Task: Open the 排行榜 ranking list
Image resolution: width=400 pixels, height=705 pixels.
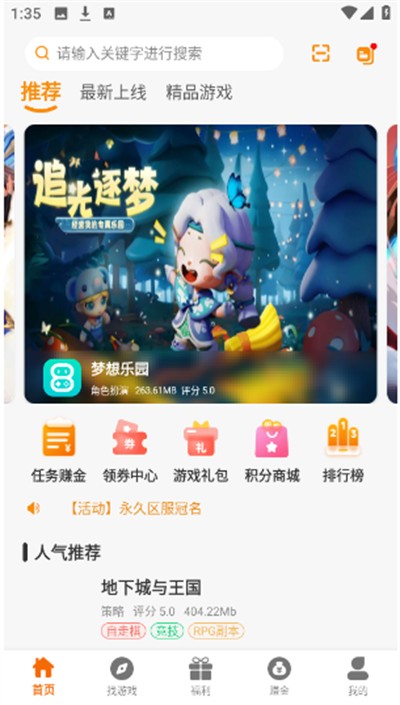Action: [343, 451]
